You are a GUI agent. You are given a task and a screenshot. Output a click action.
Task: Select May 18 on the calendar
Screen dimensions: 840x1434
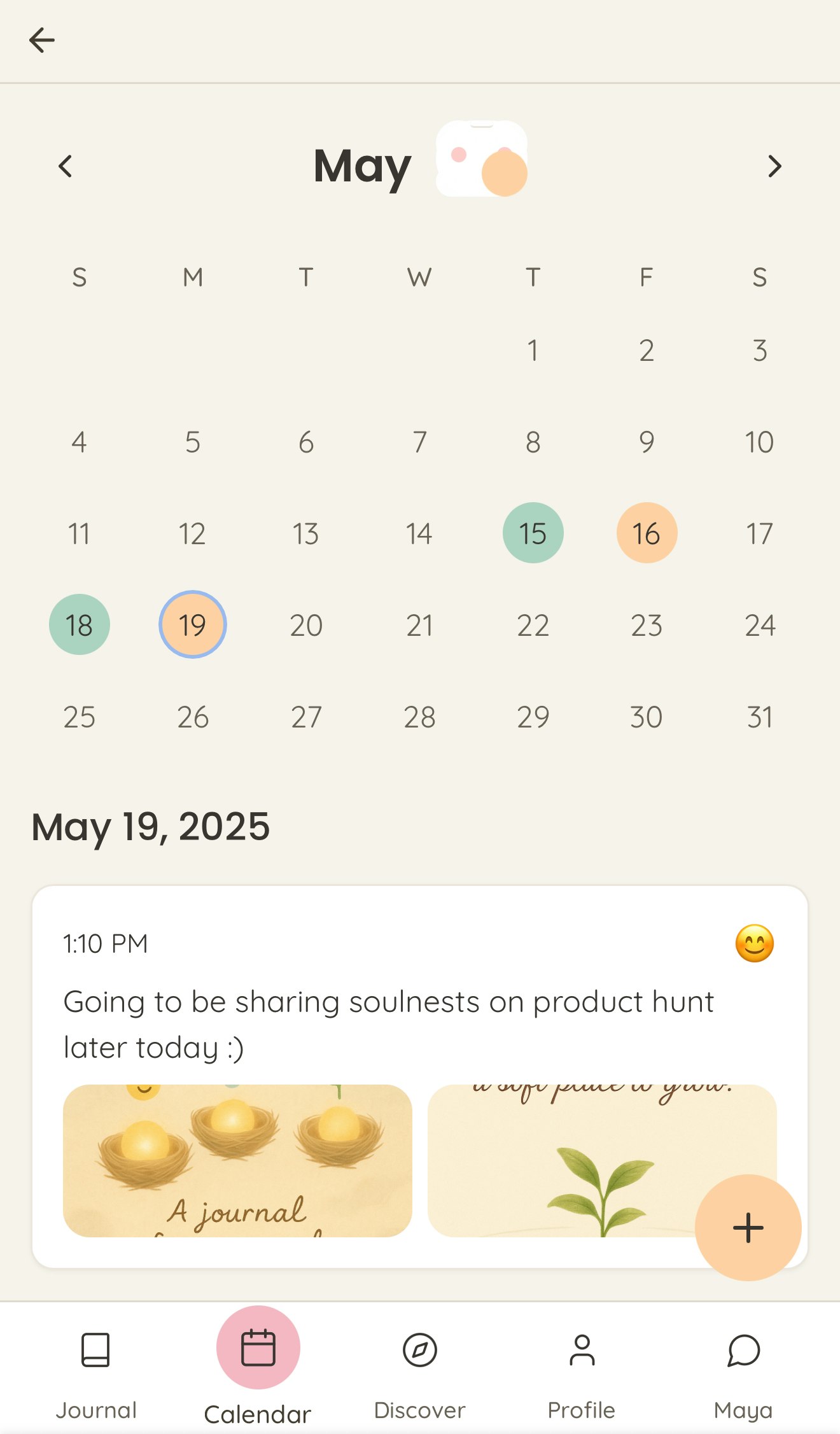(x=80, y=624)
